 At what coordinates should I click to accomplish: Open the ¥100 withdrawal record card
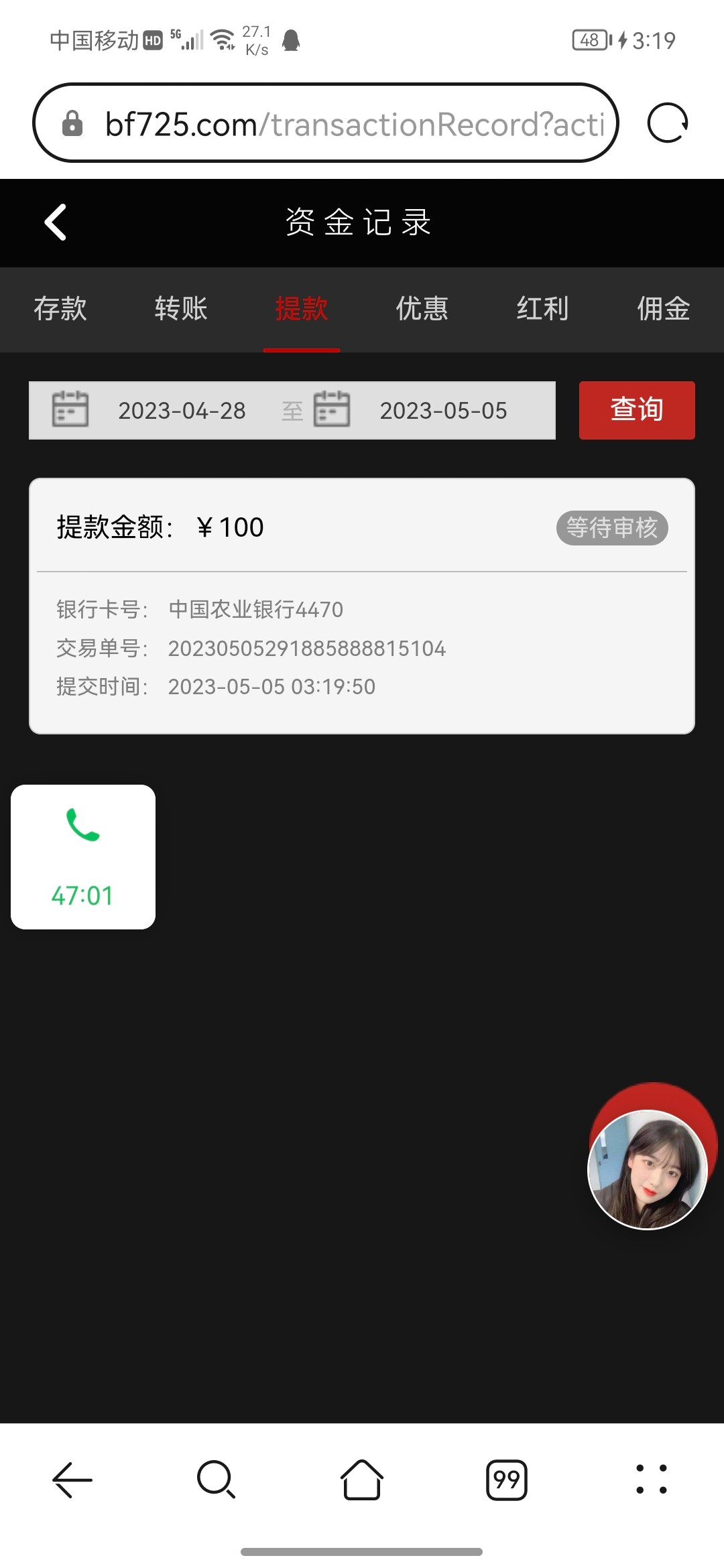362,606
